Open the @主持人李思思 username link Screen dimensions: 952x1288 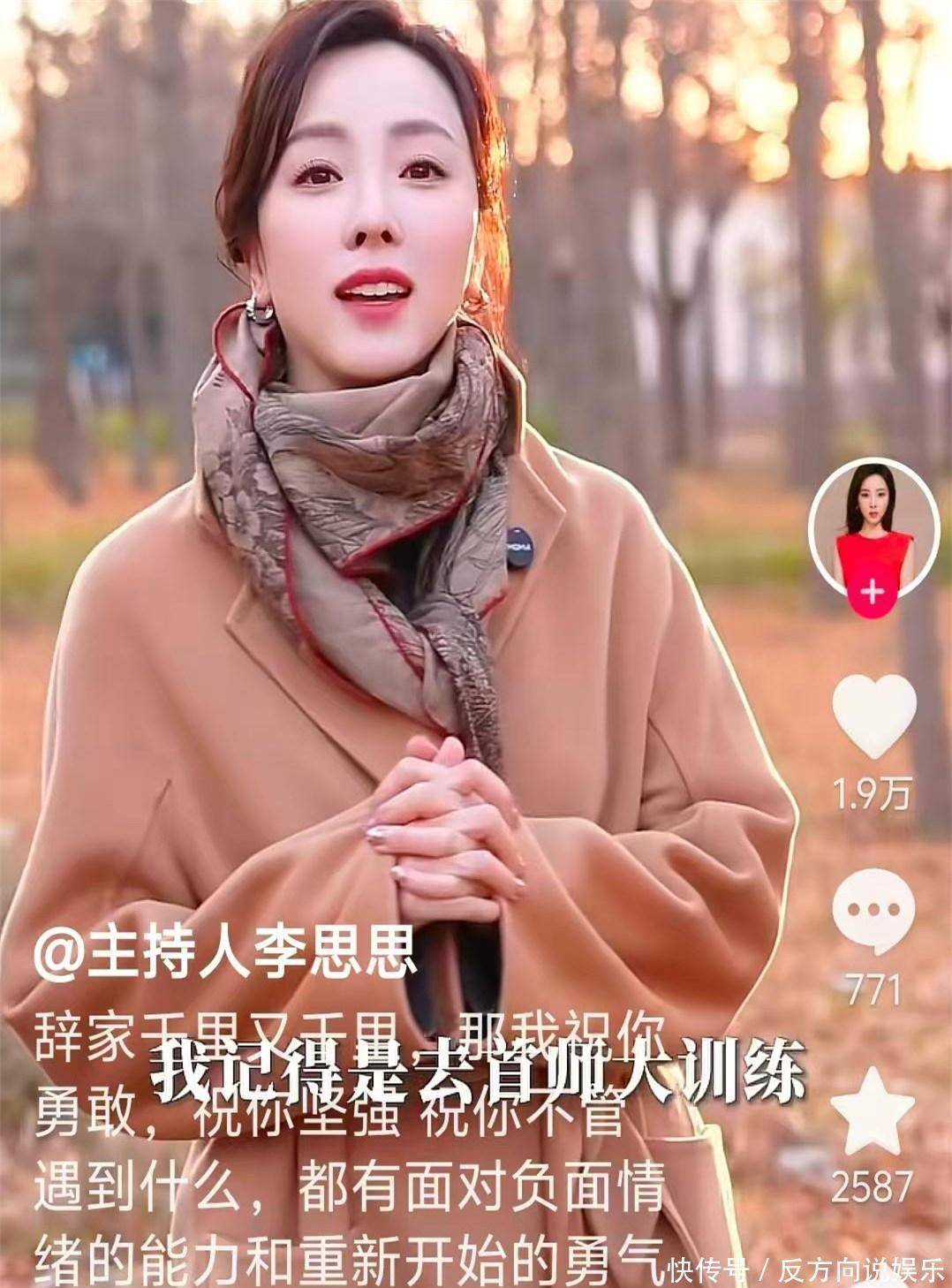point(224,956)
